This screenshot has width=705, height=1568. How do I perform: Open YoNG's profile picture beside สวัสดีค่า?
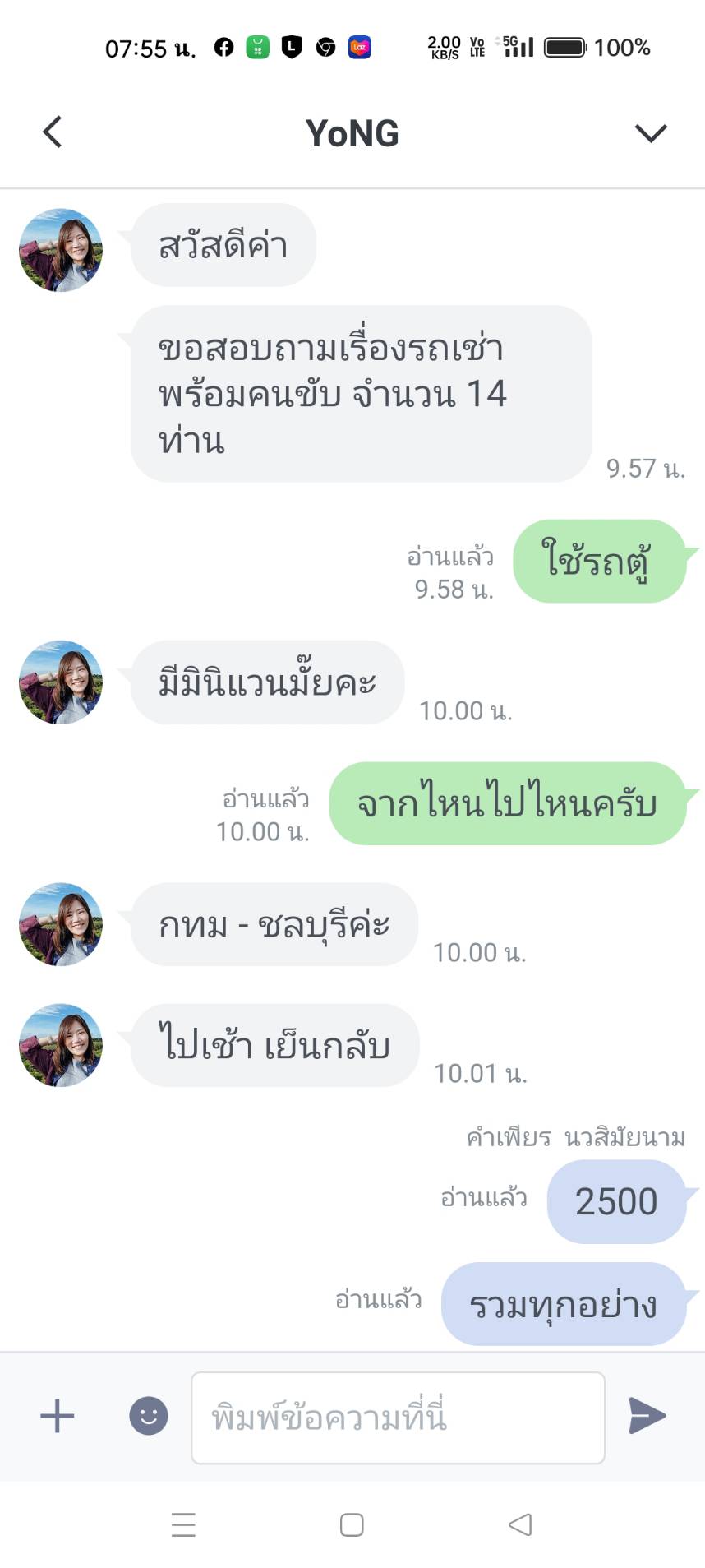click(x=61, y=250)
